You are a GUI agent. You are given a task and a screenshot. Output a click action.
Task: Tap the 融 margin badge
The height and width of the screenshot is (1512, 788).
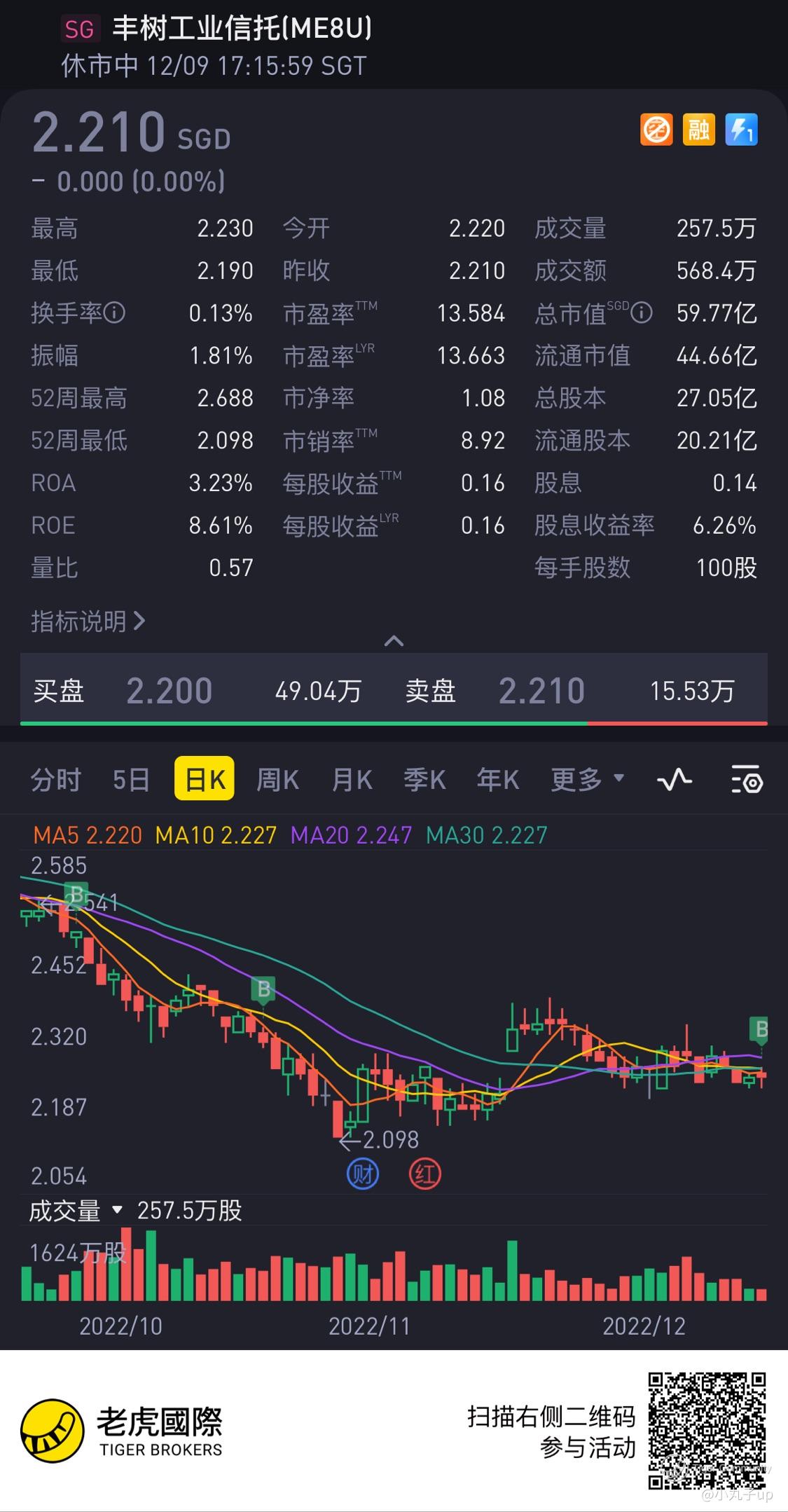[x=698, y=130]
